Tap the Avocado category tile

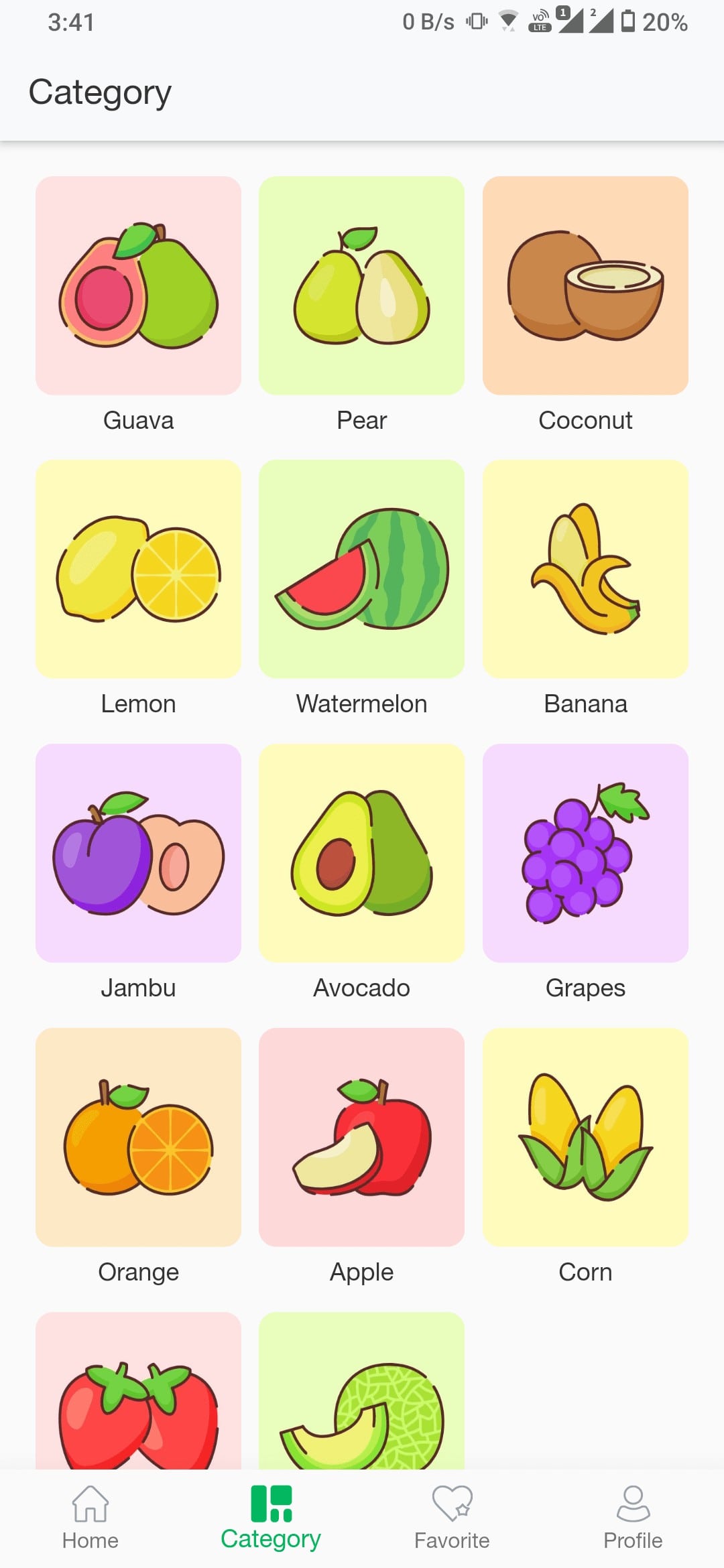pyautogui.click(x=361, y=853)
